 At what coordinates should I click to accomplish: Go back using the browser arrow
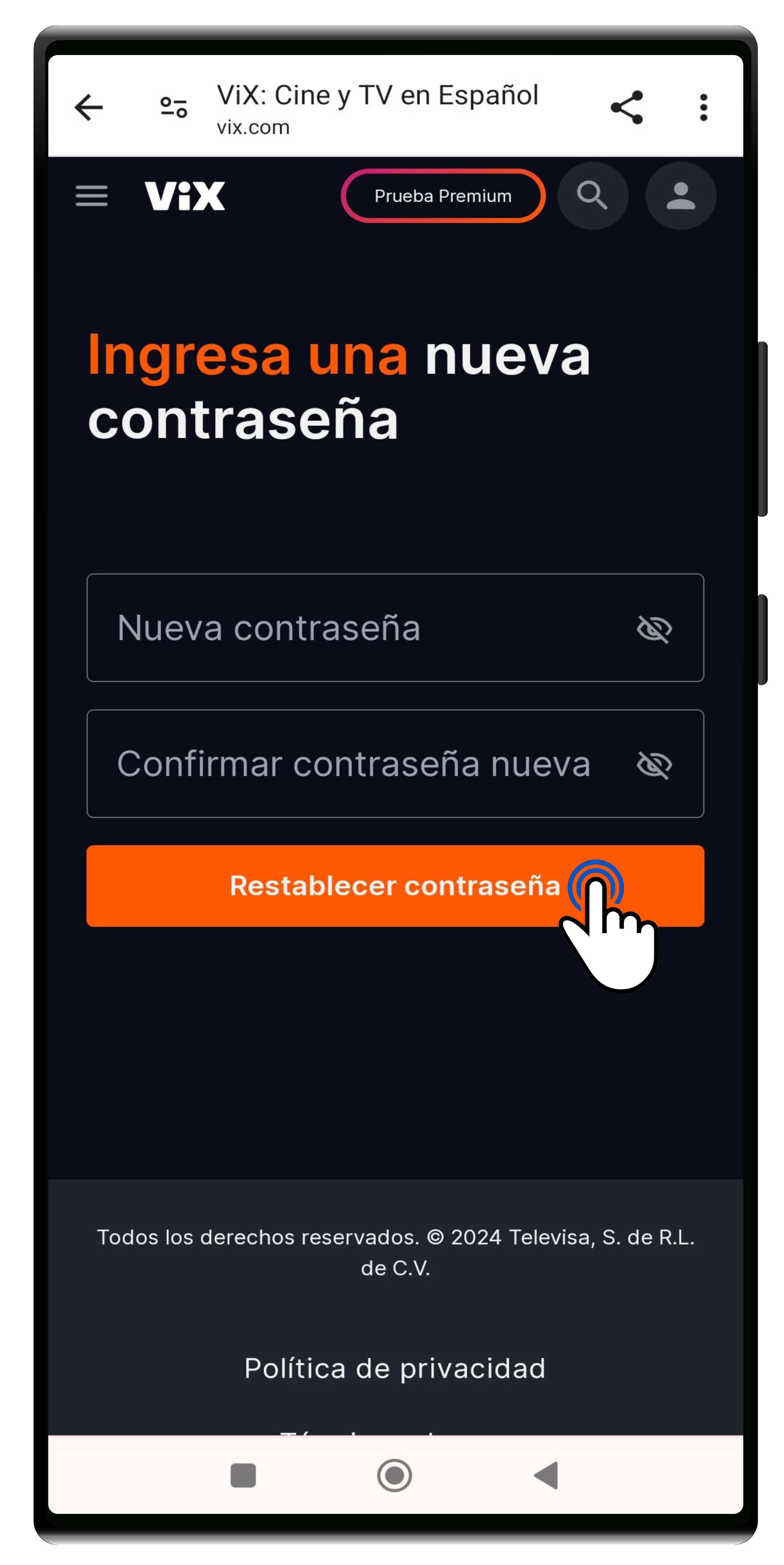[x=89, y=108]
